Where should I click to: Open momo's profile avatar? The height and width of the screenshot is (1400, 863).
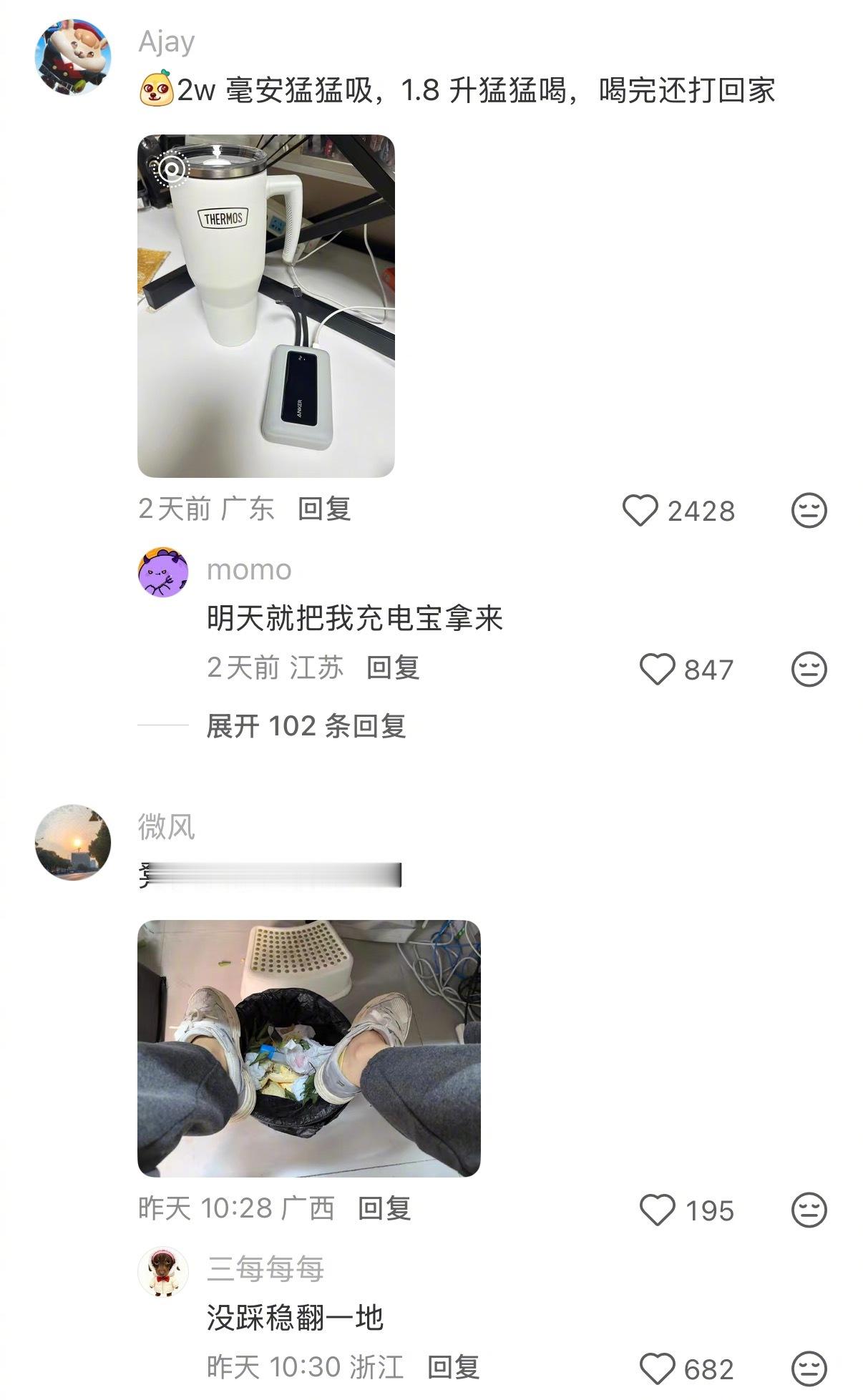coord(163,573)
